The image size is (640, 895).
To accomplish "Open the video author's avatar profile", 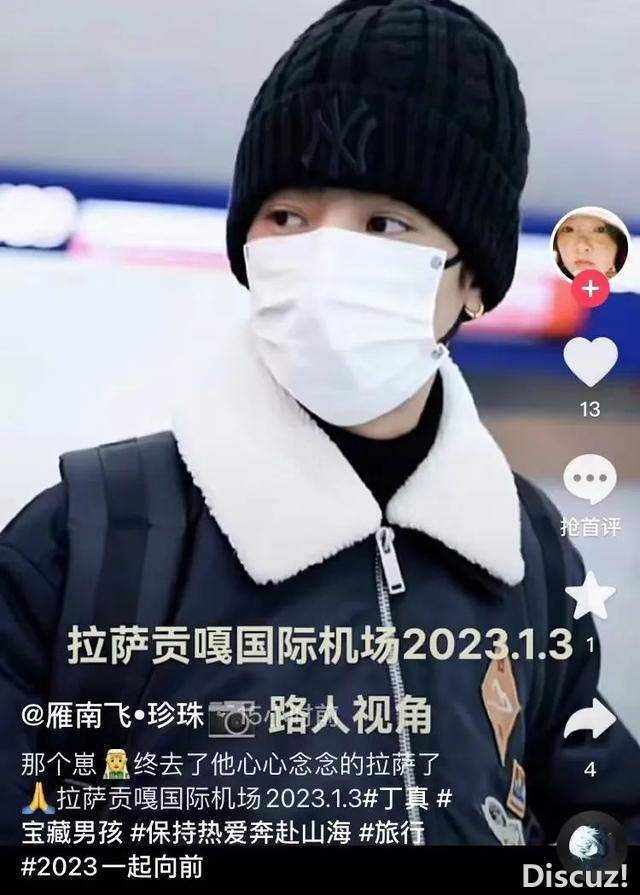I will point(589,246).
